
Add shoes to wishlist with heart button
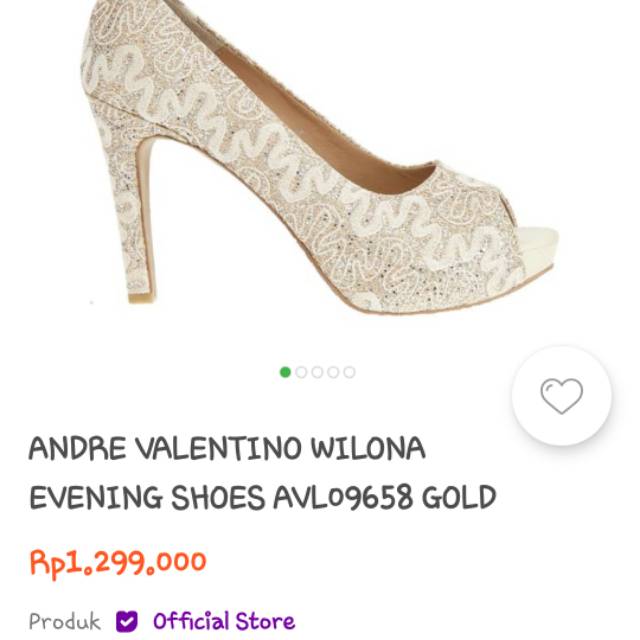[x=561, y=397]
